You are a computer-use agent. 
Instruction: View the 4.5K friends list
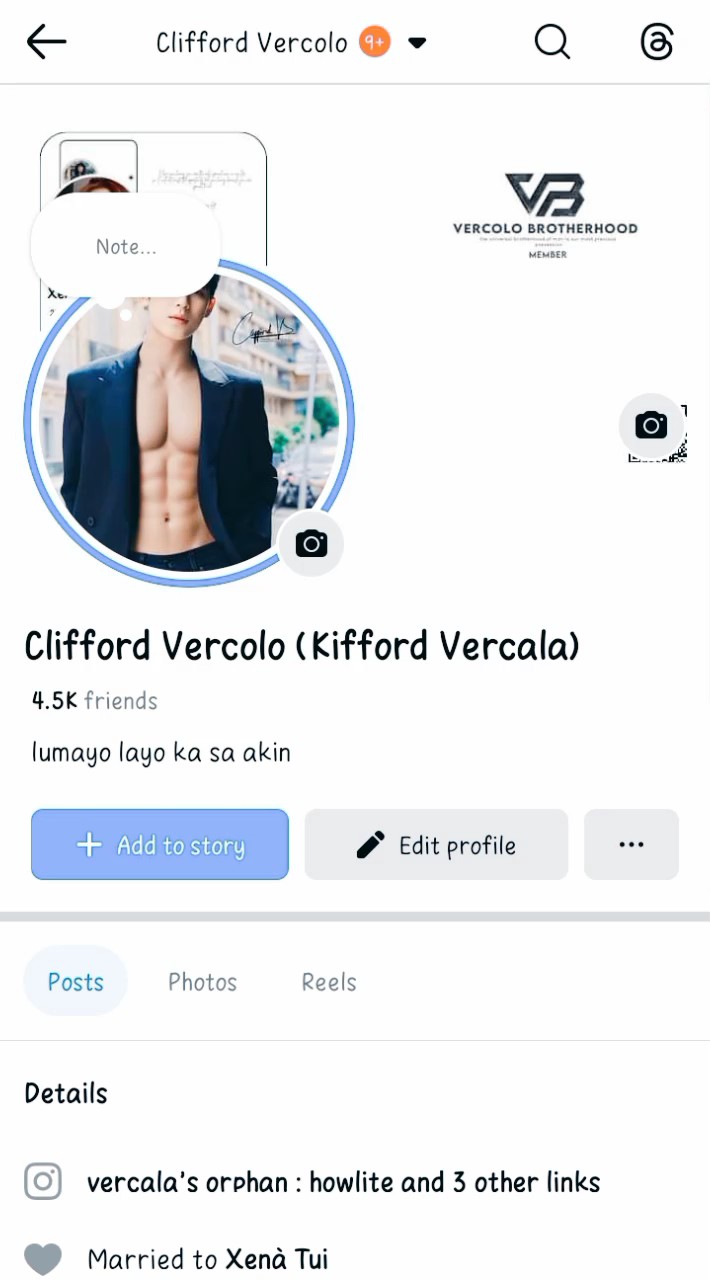(95, 701)
